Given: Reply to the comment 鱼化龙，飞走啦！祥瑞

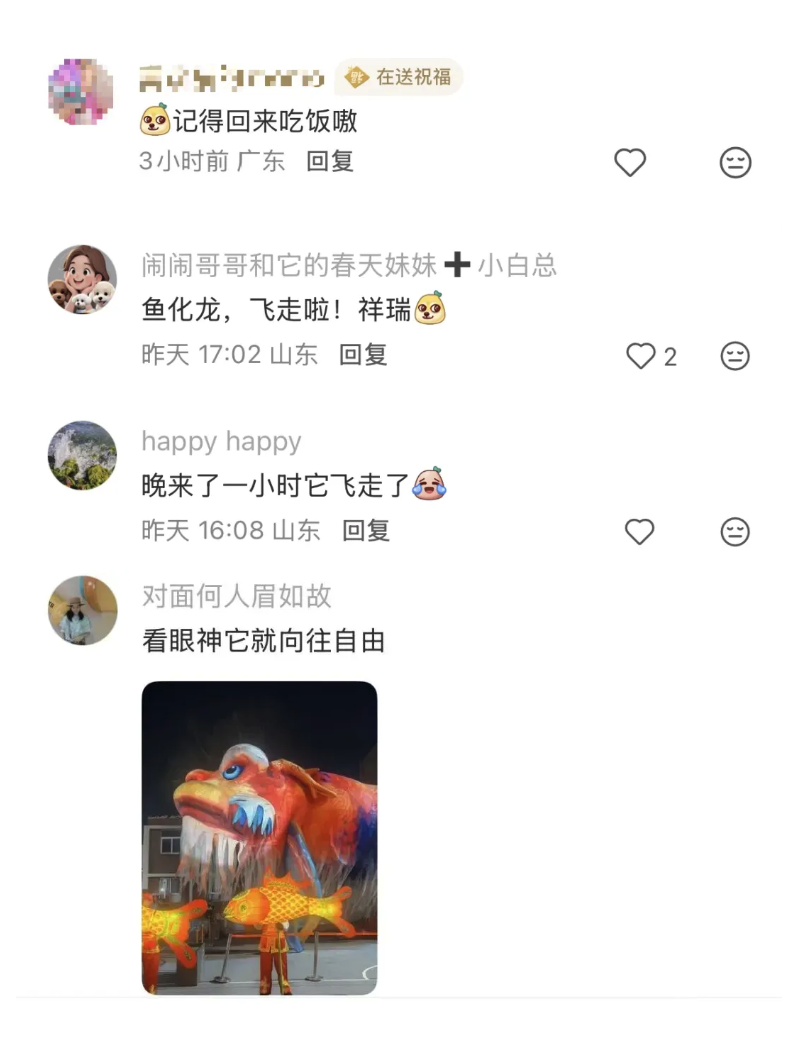Looking at the screenshot, I should click(363, 355).
